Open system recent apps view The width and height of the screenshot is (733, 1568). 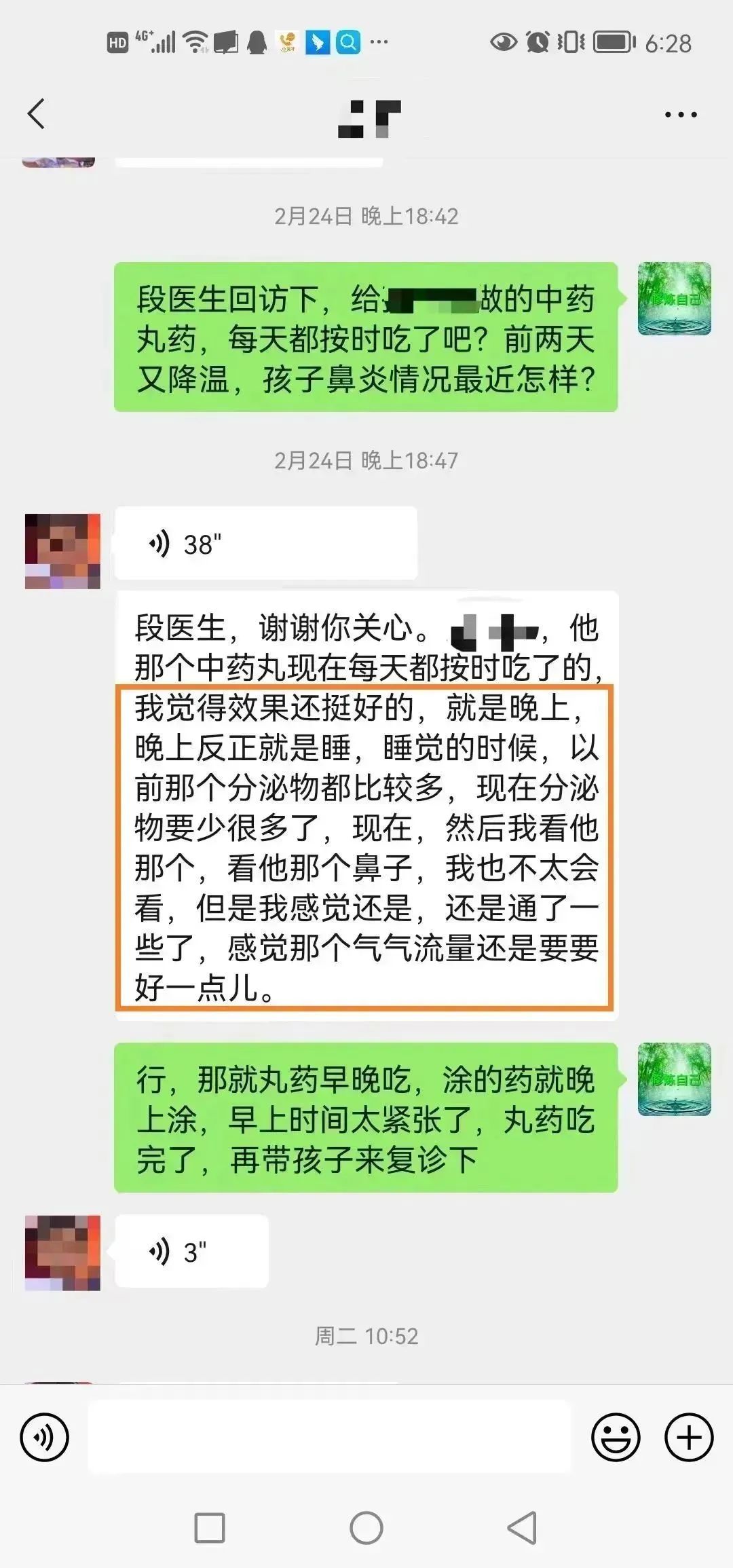point(210,1529)
